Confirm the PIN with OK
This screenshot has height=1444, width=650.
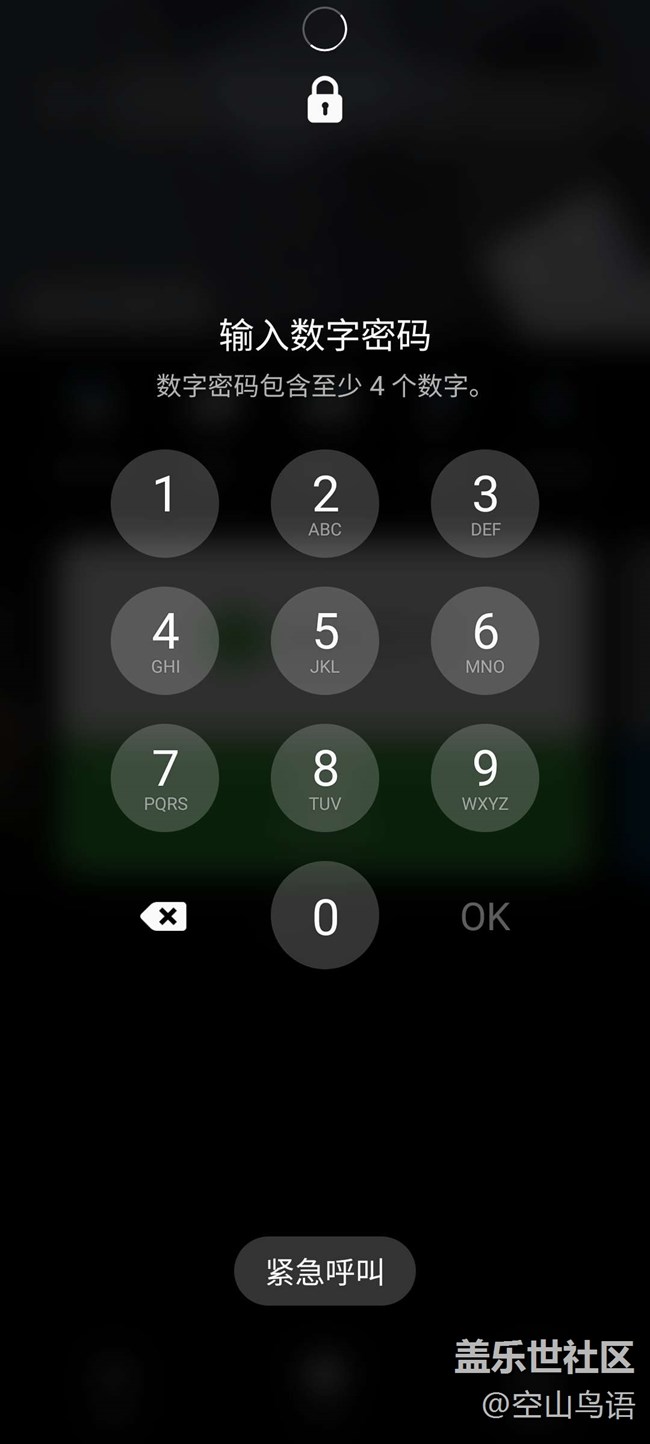pos(485,916)
